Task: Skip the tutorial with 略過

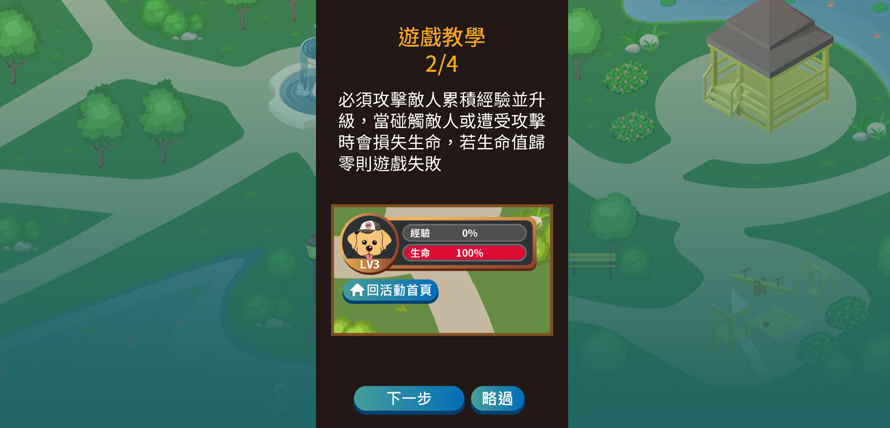Action: (497, 398)
